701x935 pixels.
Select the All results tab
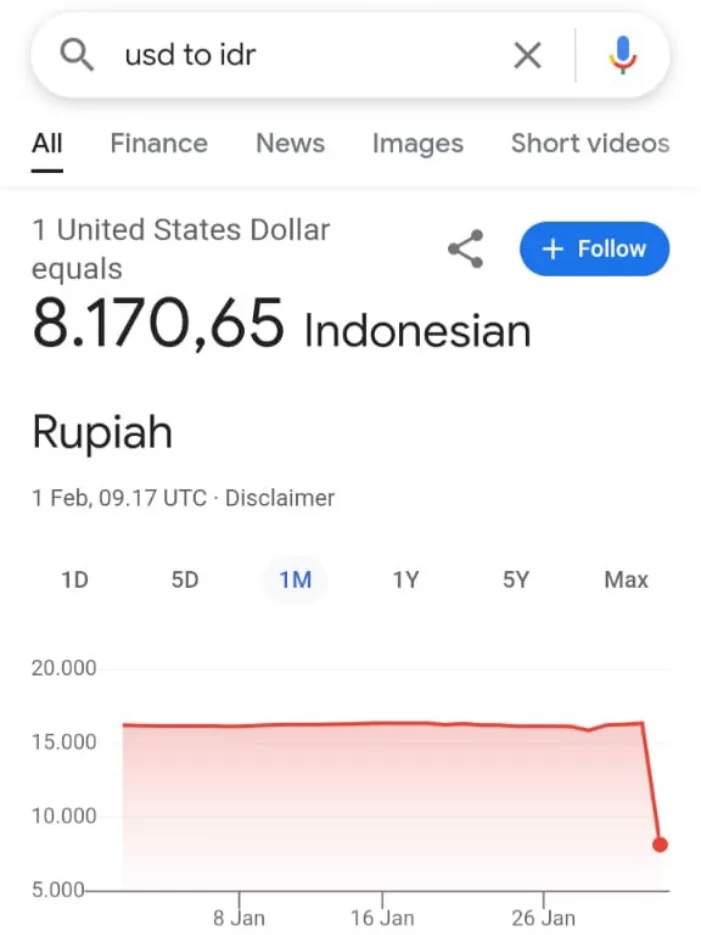pyautogui.click(x=47, y=143)
